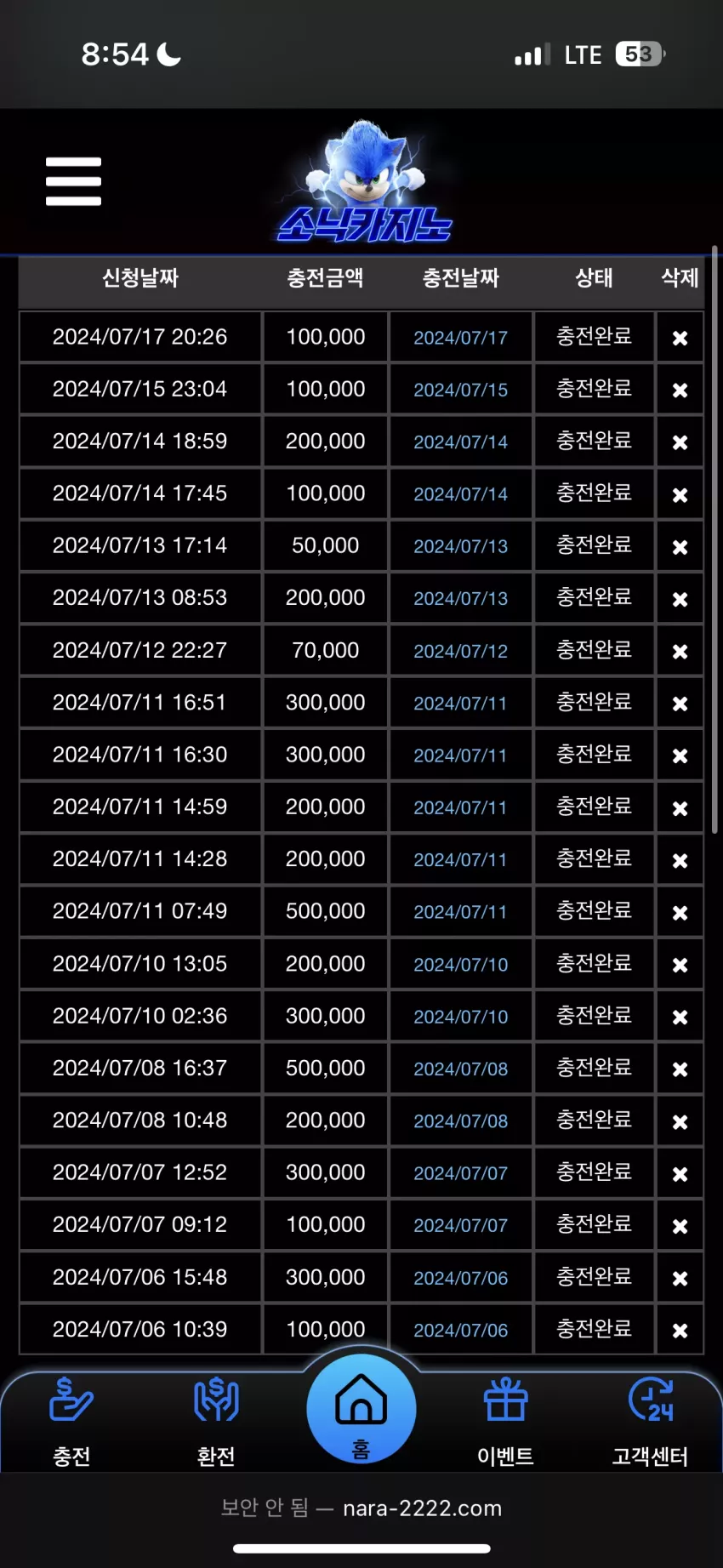Delete the 2024/07/15 23:04 record
Image resolution: width=723 pixels, height=1568 pixels.
(x=680, y=391)
